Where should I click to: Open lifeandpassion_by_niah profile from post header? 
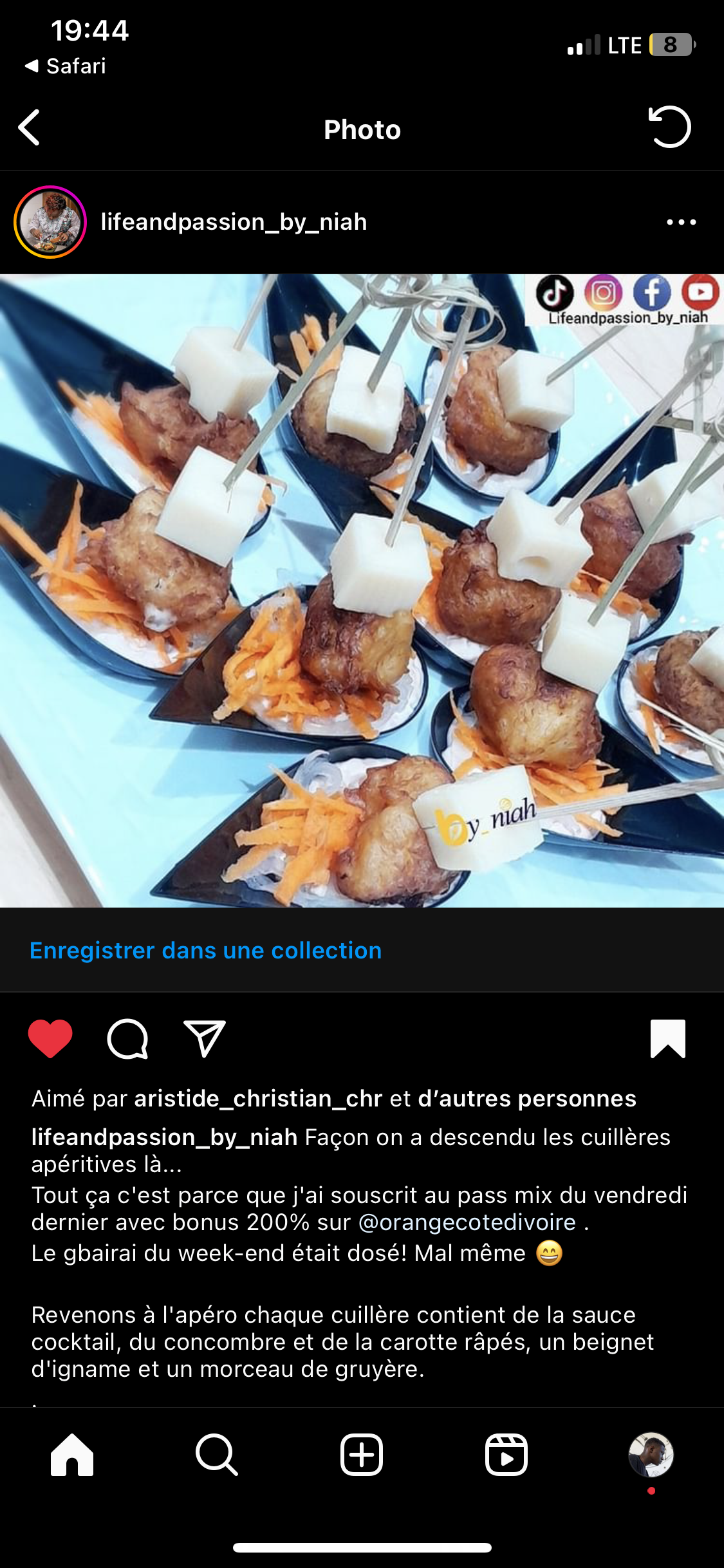pos(234,222)
